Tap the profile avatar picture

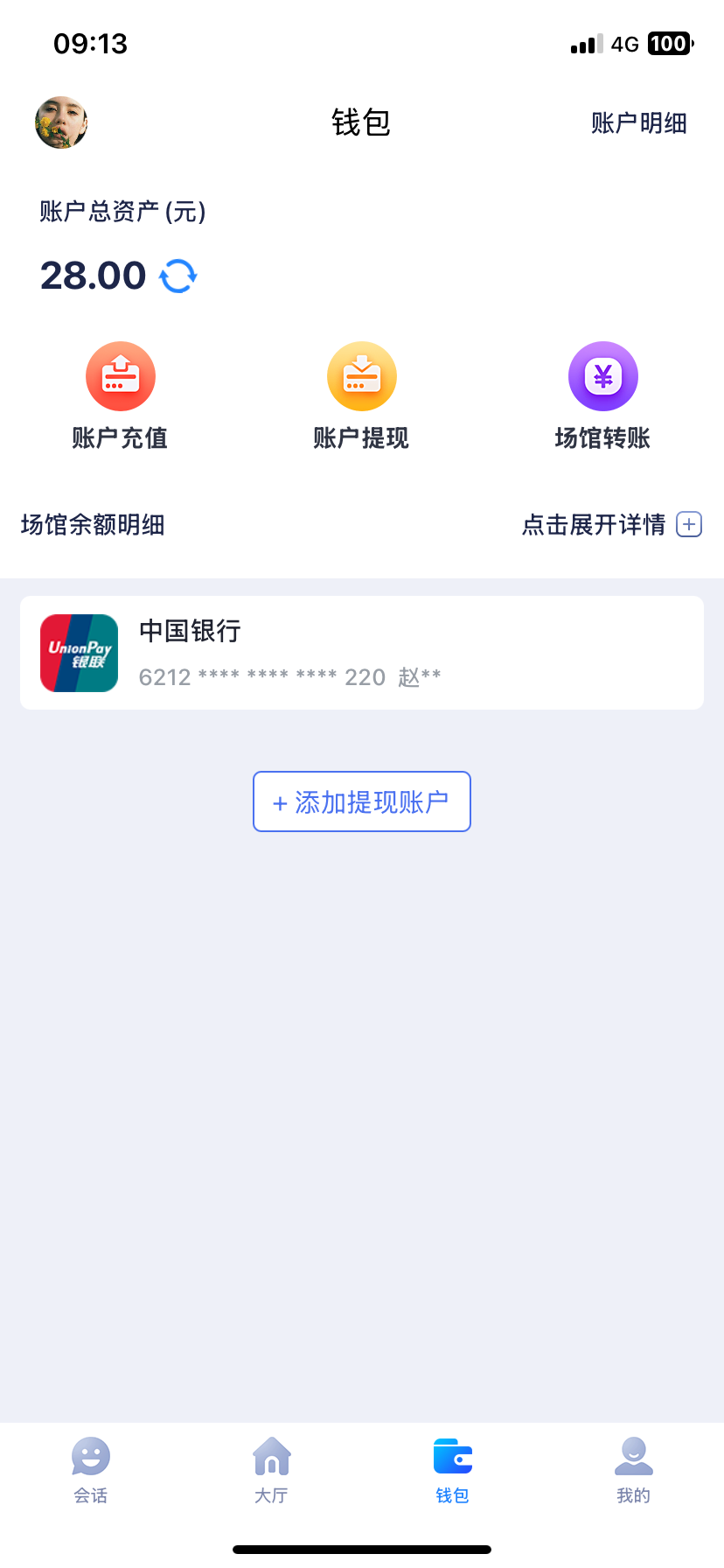61,122
